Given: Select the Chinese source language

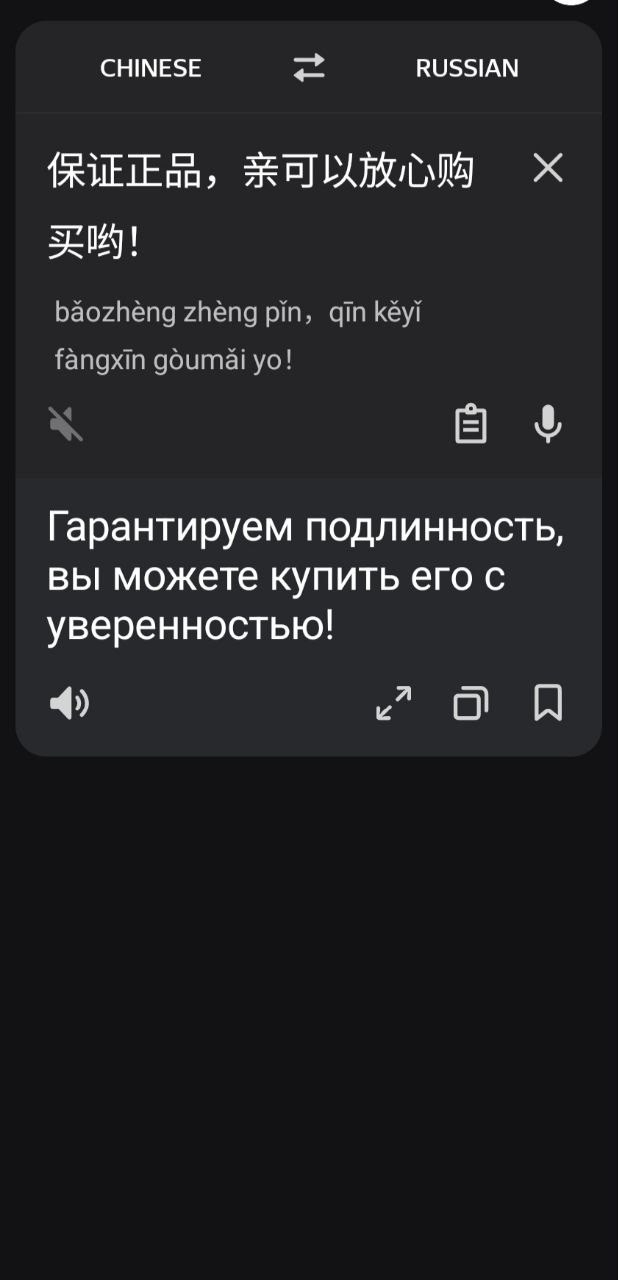Looking at the screenshot, I should click(x=151, y=68).
